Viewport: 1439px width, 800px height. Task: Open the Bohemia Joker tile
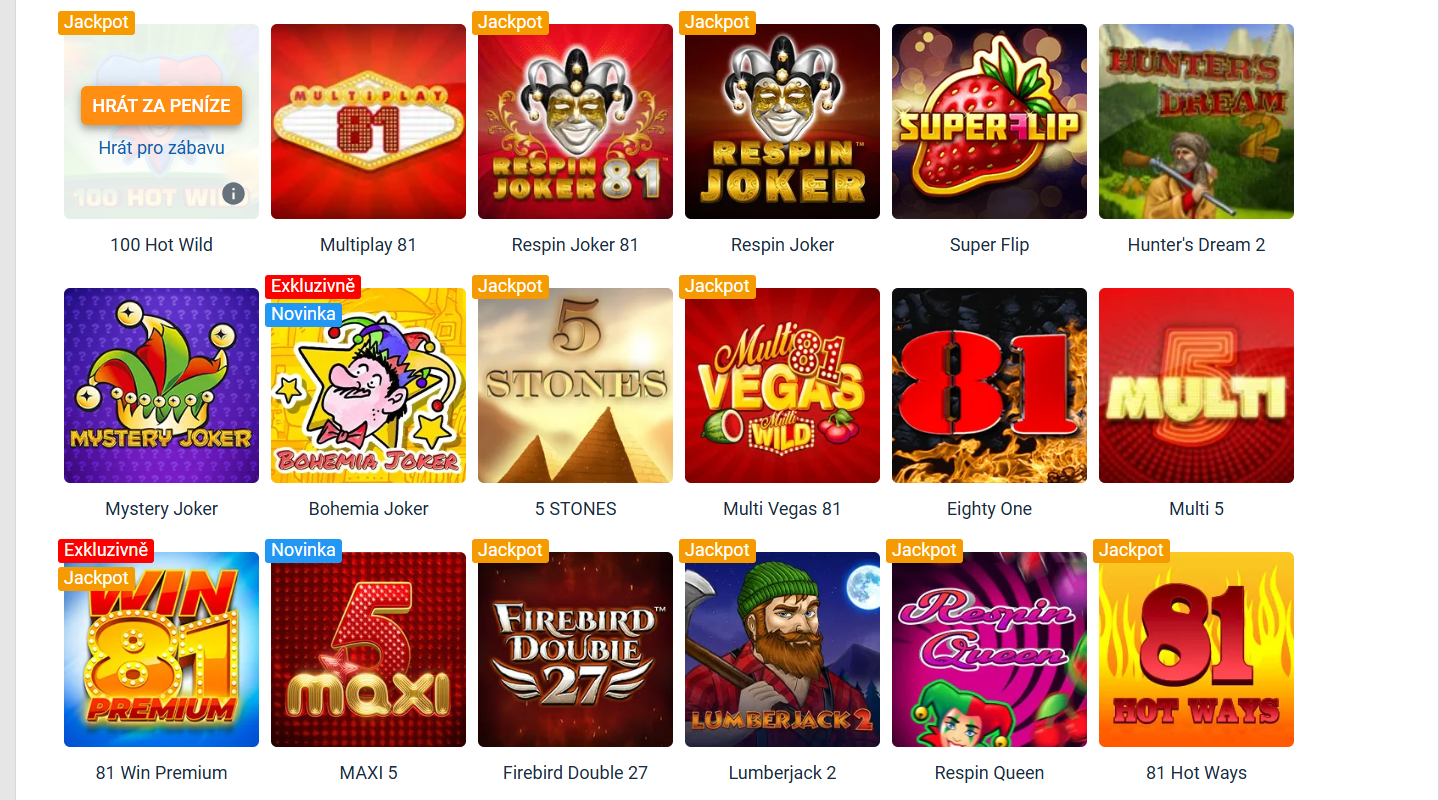pyautogui.click(x=368, y=386)
